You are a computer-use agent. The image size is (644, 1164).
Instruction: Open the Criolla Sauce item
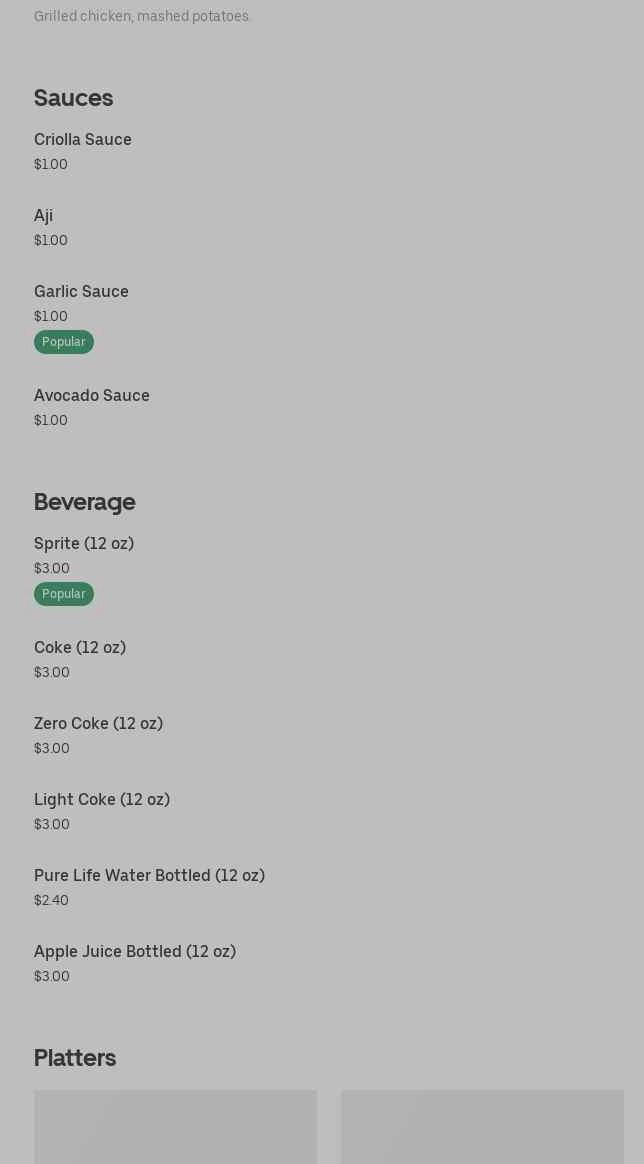click(83, 140)
